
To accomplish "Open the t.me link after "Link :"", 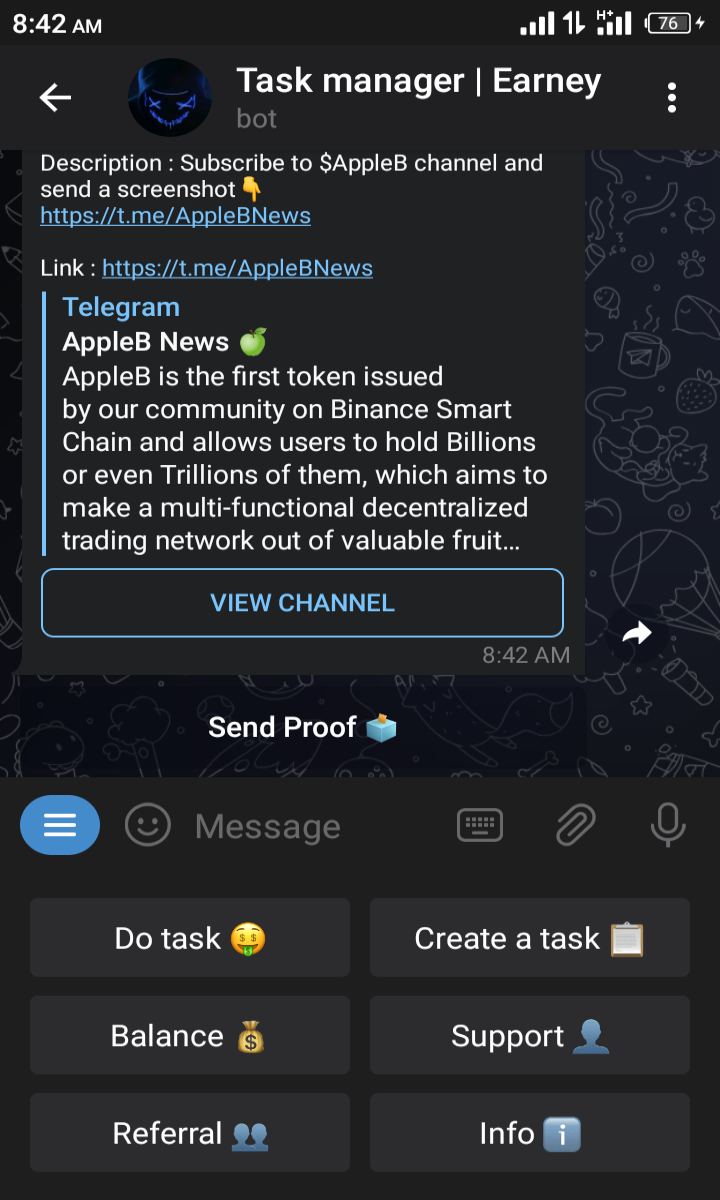I will pos(237,268).
